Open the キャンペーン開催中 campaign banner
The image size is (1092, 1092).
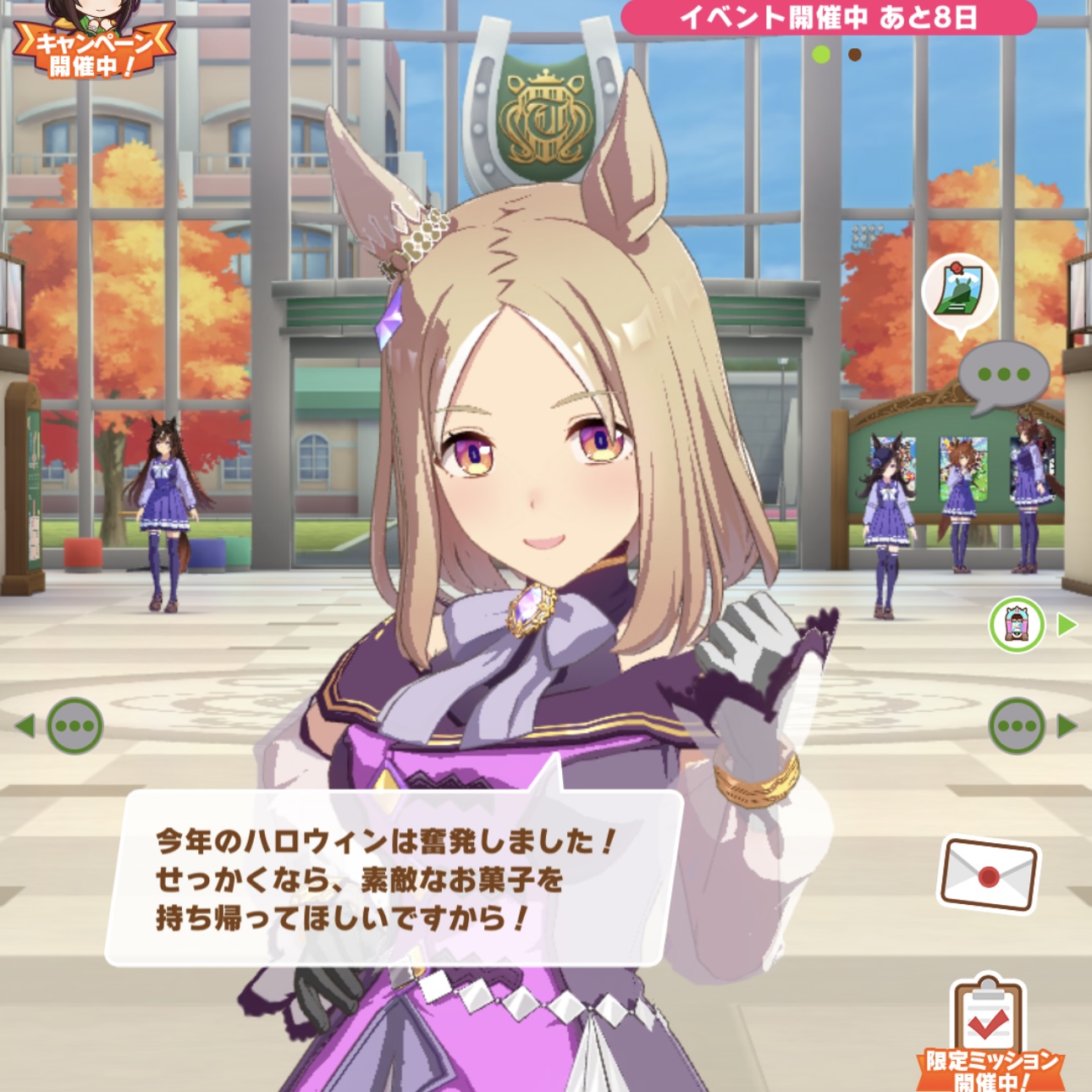pyautogui.click(x=93, y=42)
